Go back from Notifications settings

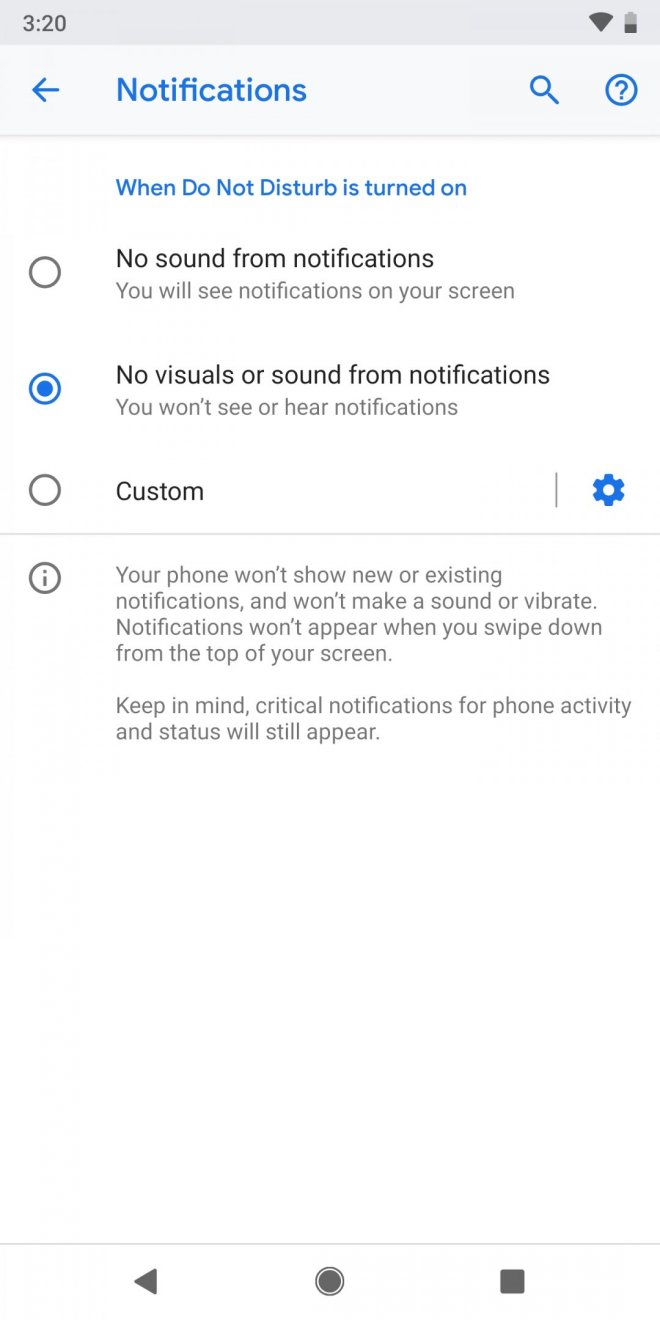click(46, 90)
